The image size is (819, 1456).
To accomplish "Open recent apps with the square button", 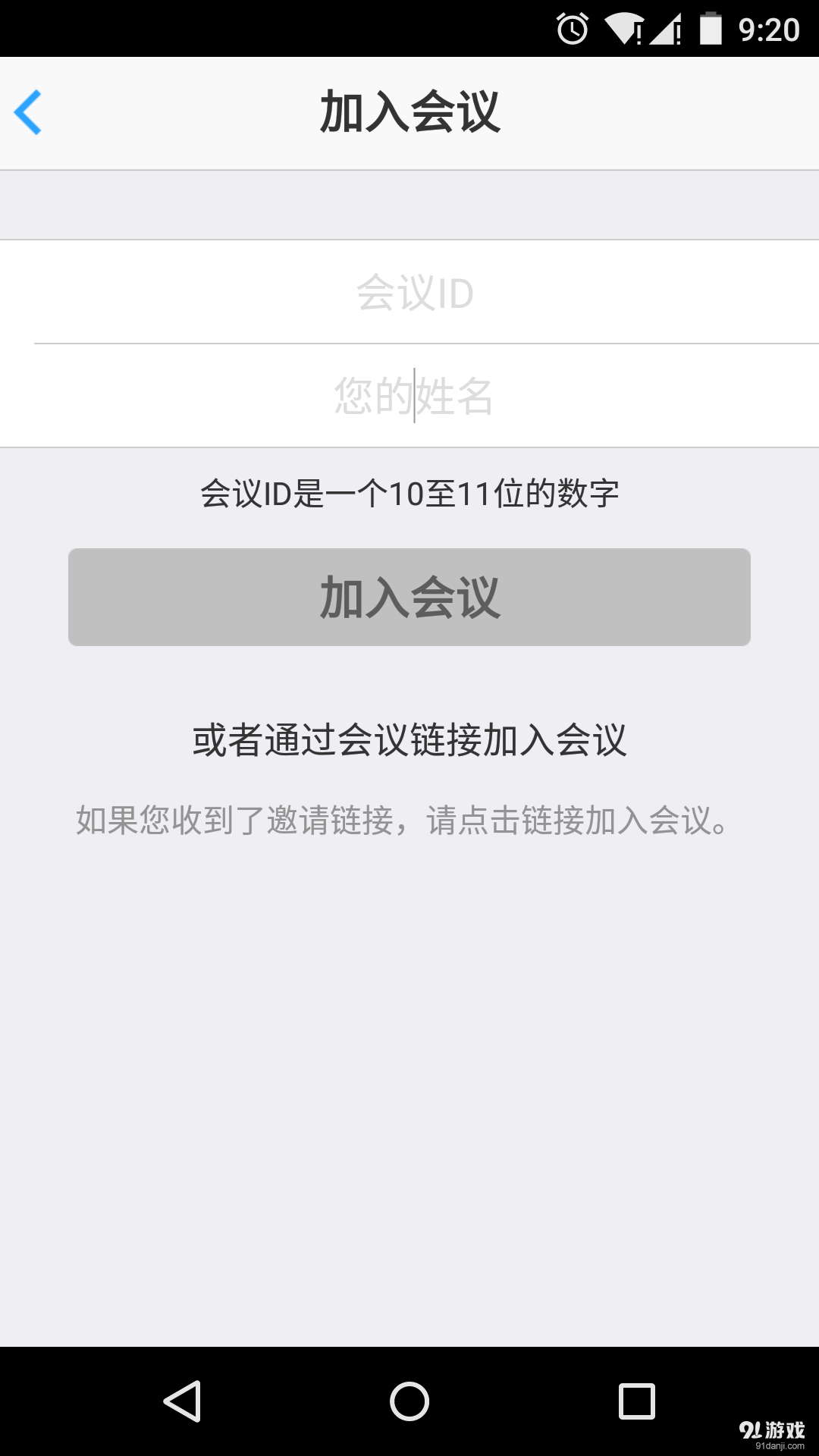I will tap(635, 1401).
